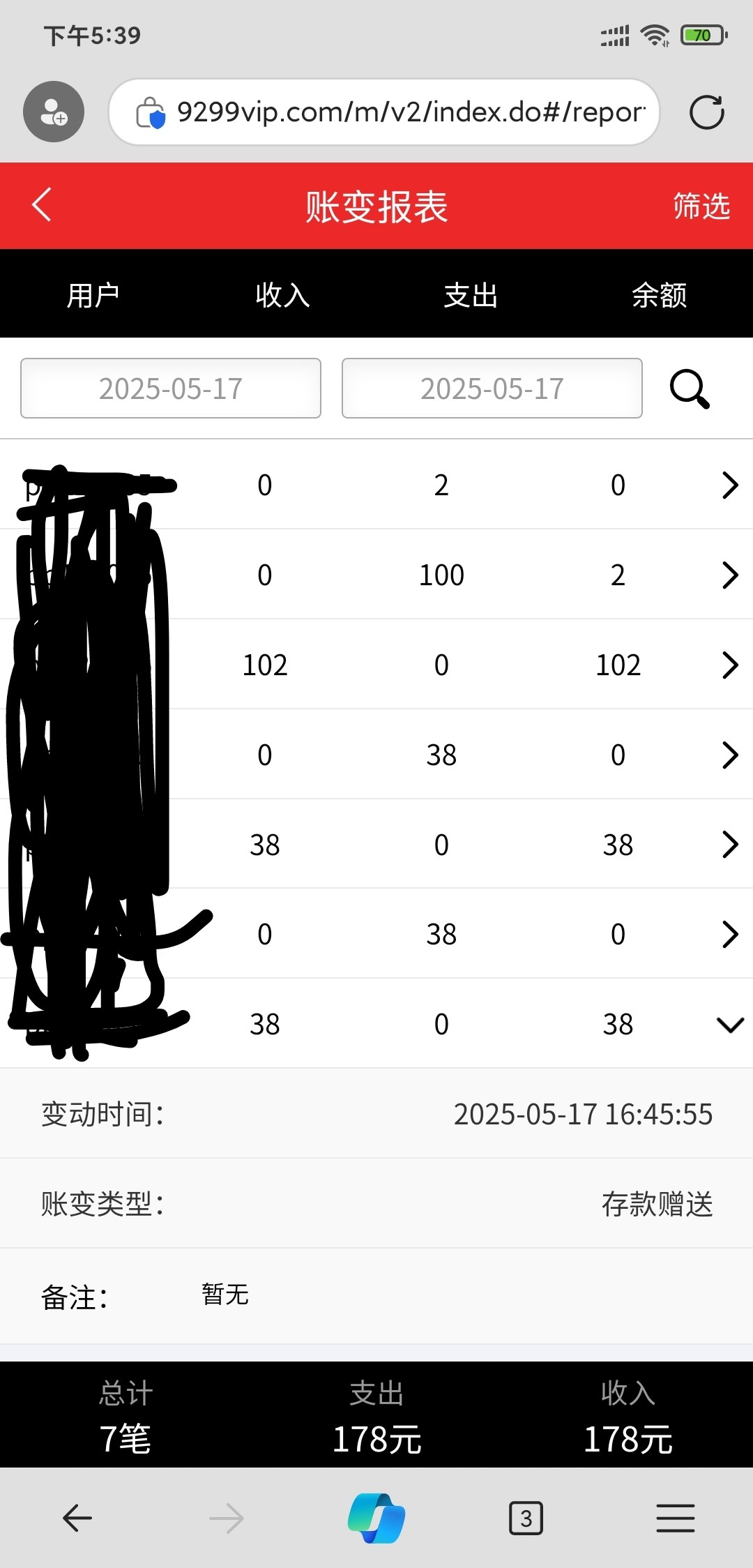
Task: Open the browser profile icon
Action: coord(54,112)
